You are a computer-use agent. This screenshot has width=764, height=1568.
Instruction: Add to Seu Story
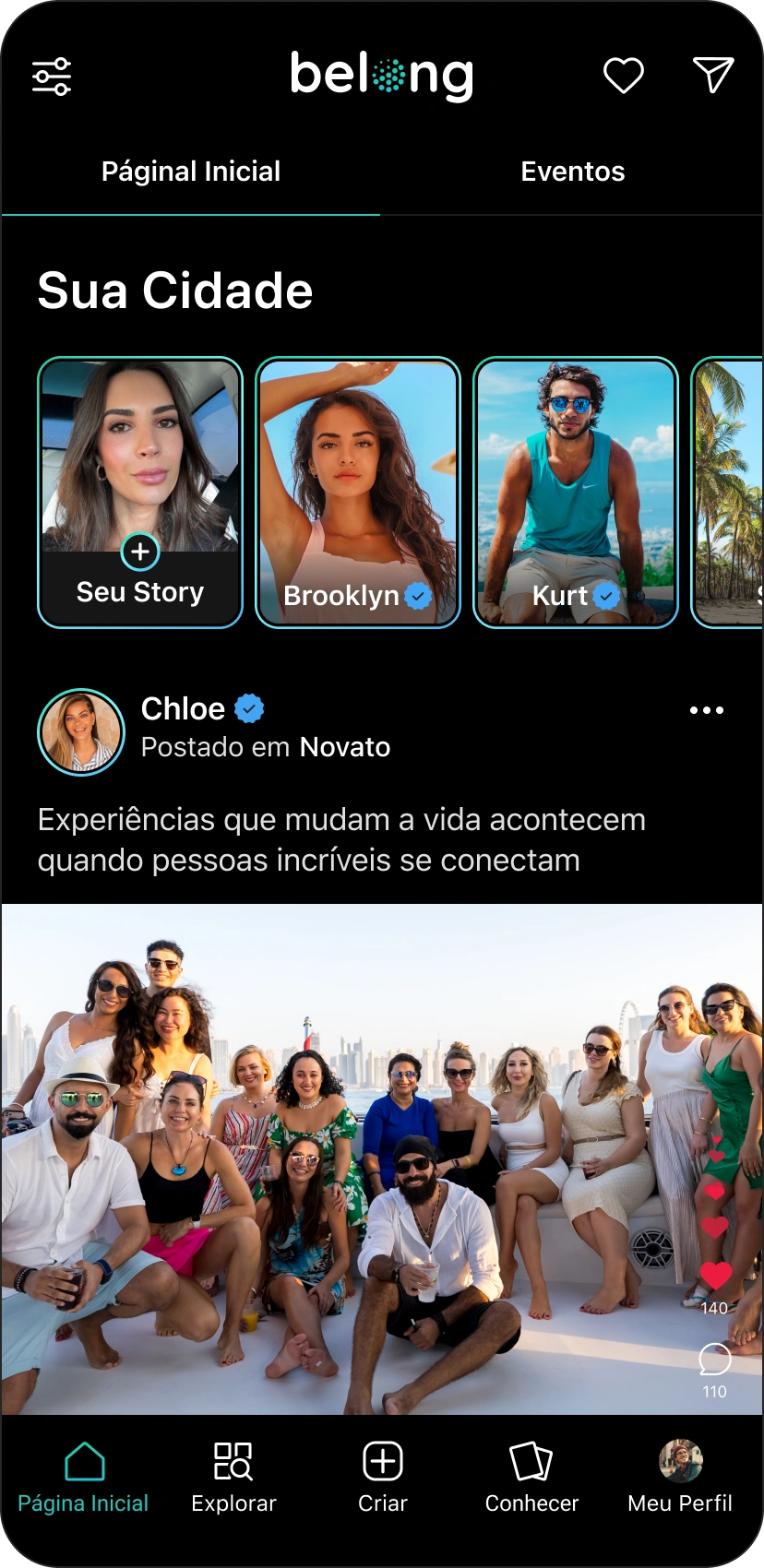(140, 552)
